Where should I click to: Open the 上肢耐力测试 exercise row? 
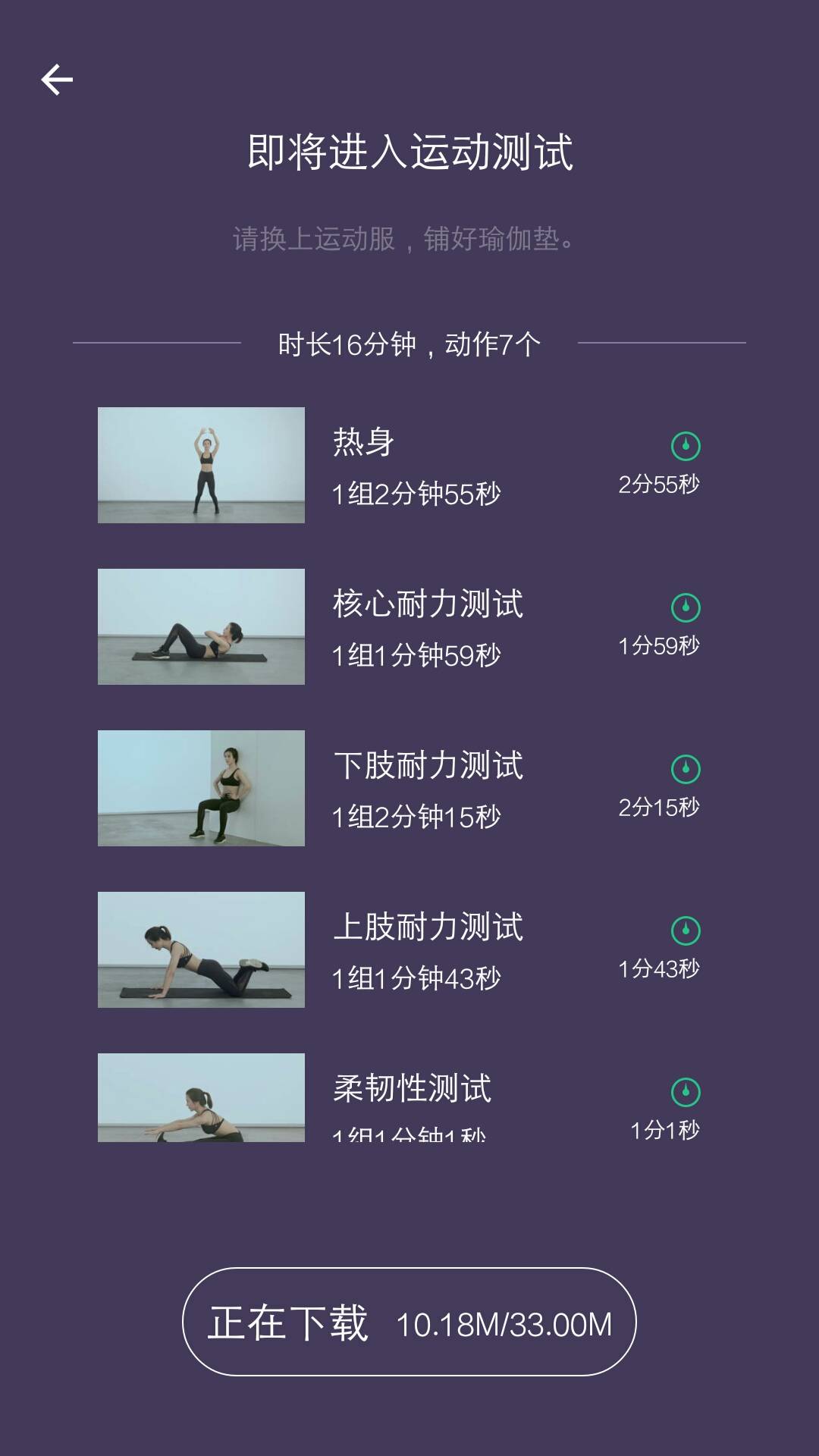pos(409,949)
